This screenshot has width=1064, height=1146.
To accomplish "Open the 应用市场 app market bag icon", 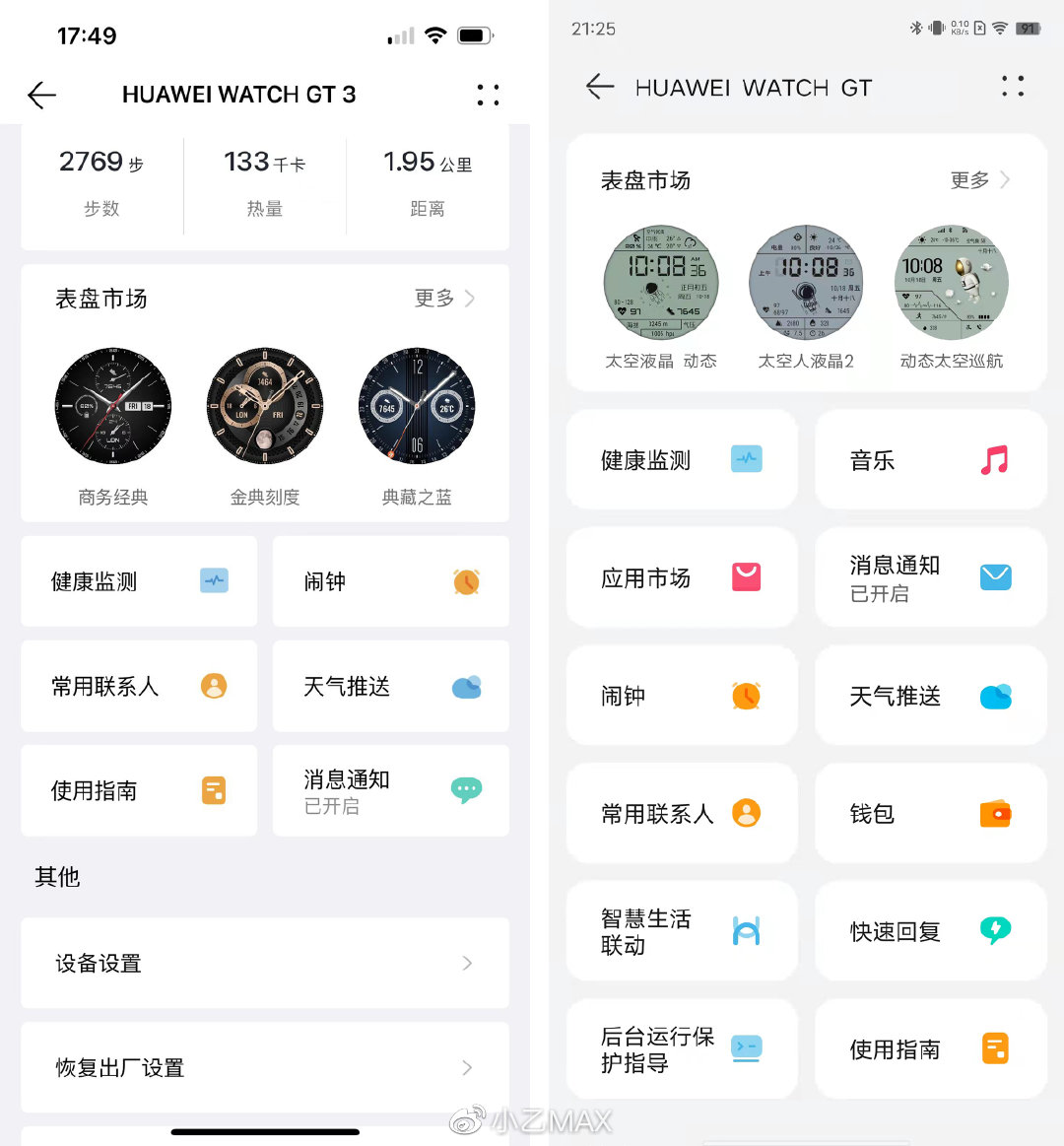I will coord(746,578).
